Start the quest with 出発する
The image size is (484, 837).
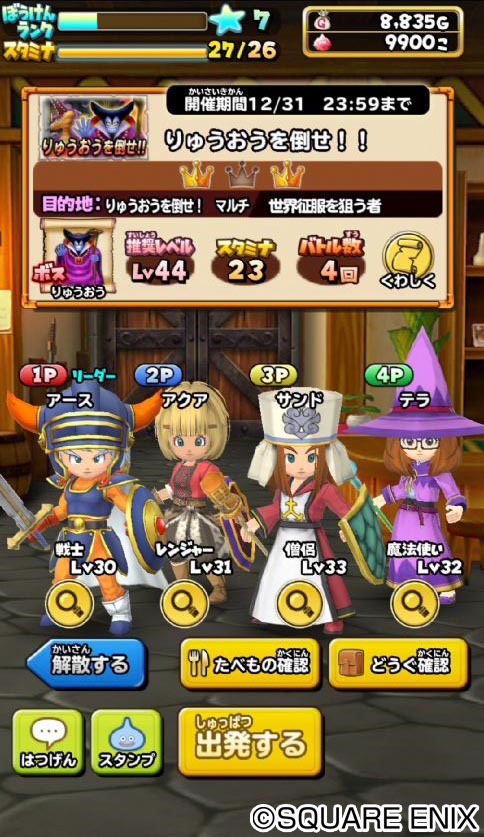click(250, 742)
